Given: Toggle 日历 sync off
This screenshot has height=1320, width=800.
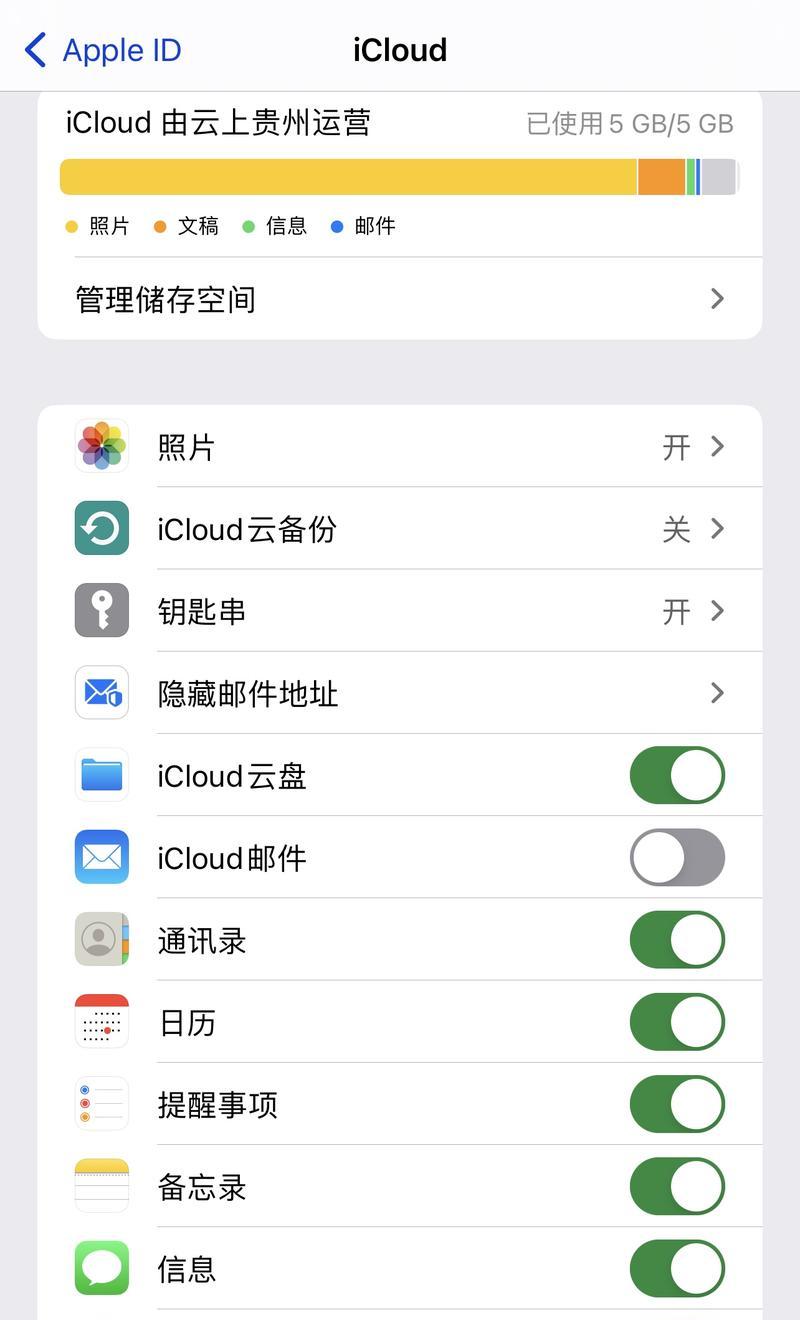Looking at the screenshot, I should (x=677, y=1022).
